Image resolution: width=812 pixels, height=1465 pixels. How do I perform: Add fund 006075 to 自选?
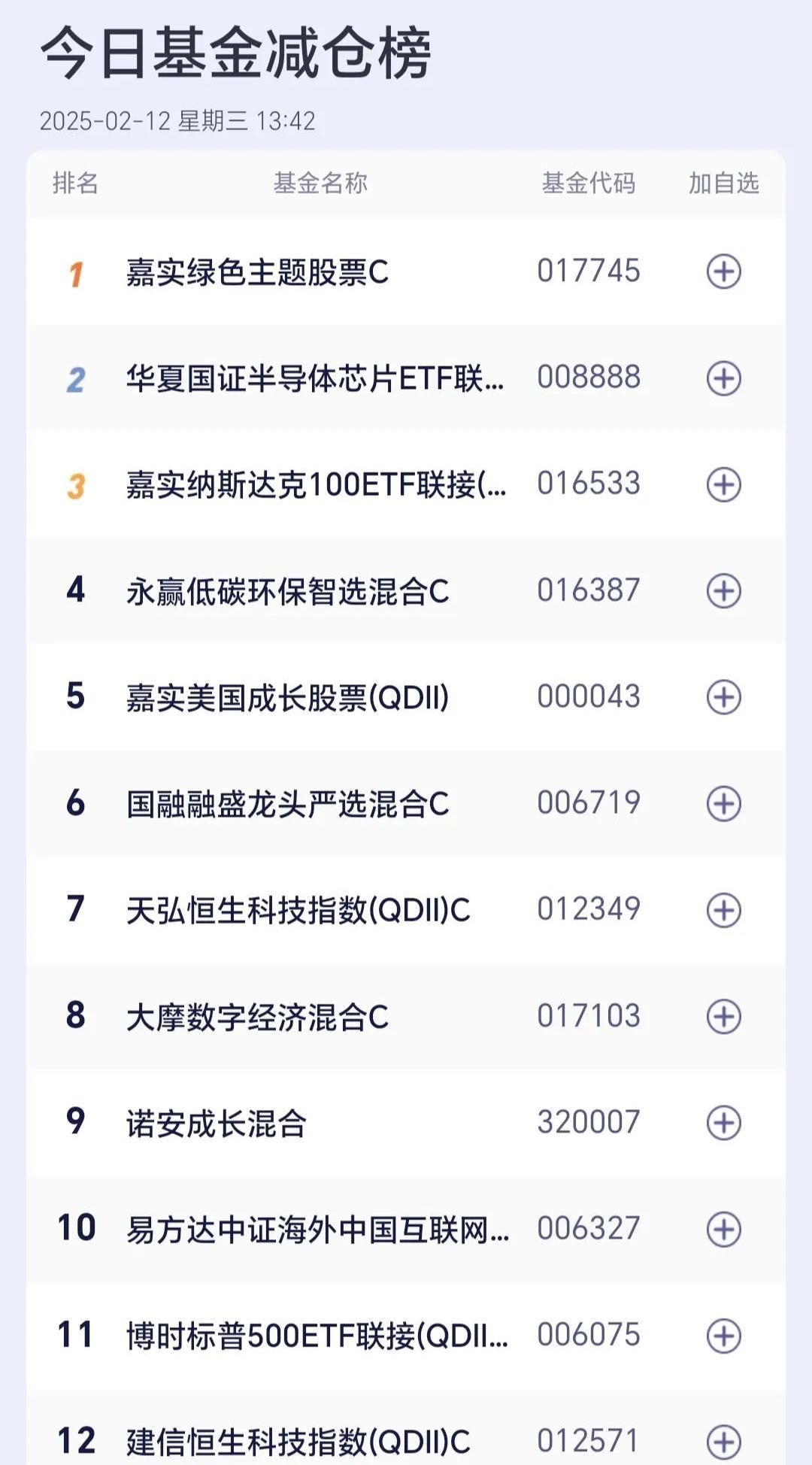(x=723, y=1336)
